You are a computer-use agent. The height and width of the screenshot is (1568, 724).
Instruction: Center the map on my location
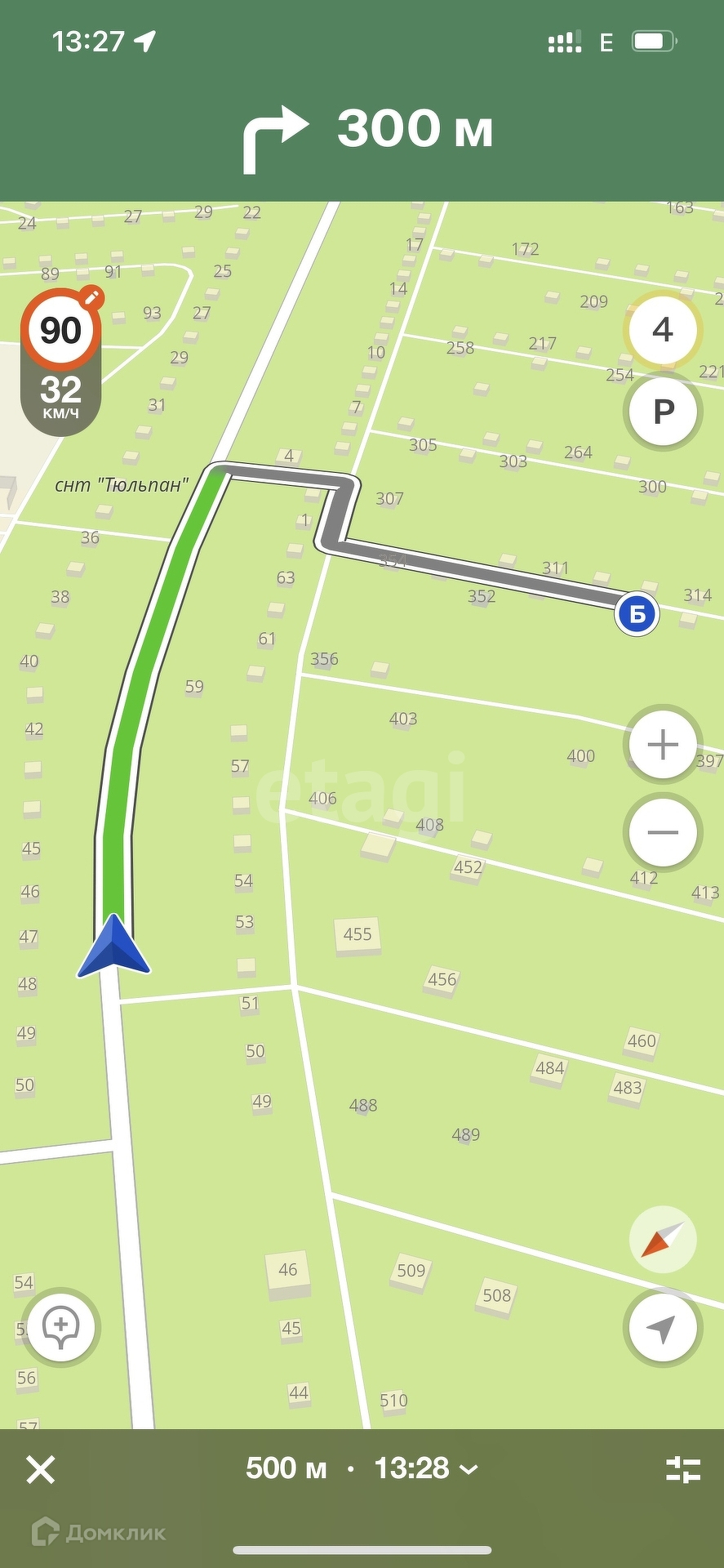[x=662, y=1329]
